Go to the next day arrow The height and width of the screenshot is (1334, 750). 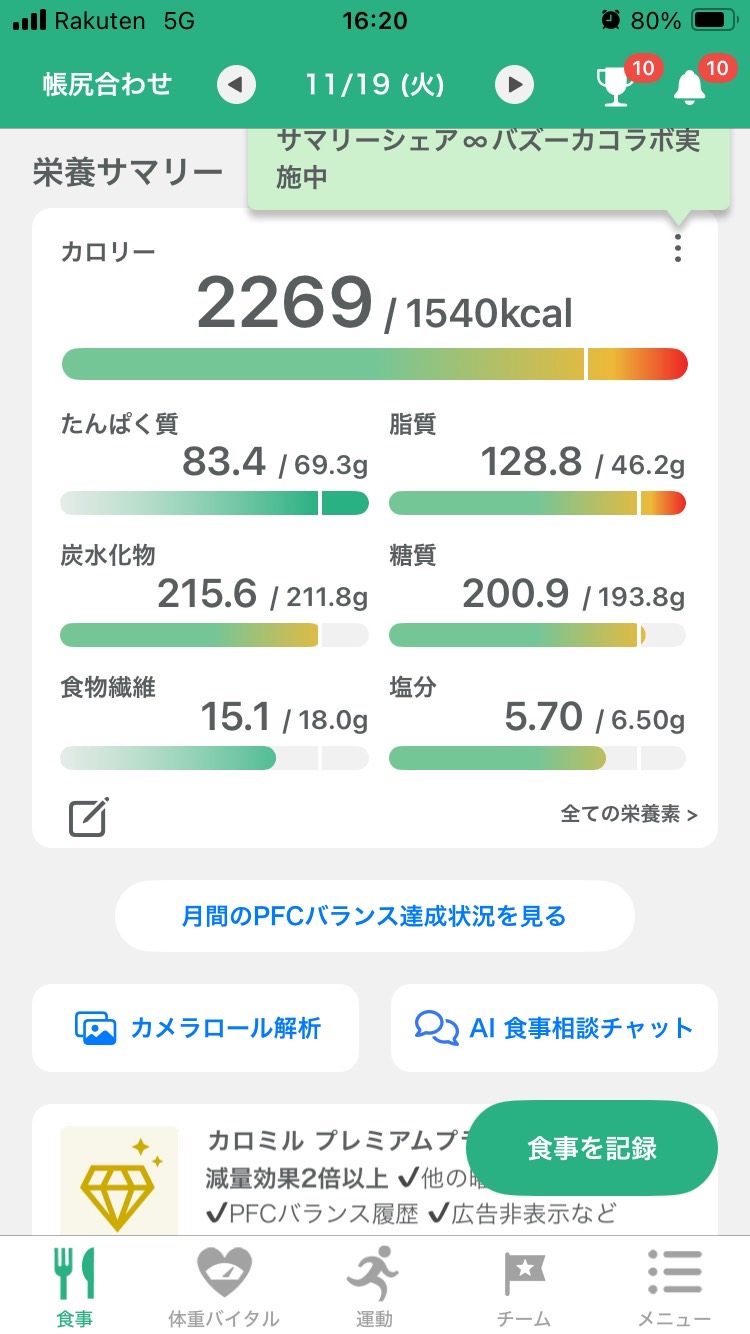pos(515,85)
